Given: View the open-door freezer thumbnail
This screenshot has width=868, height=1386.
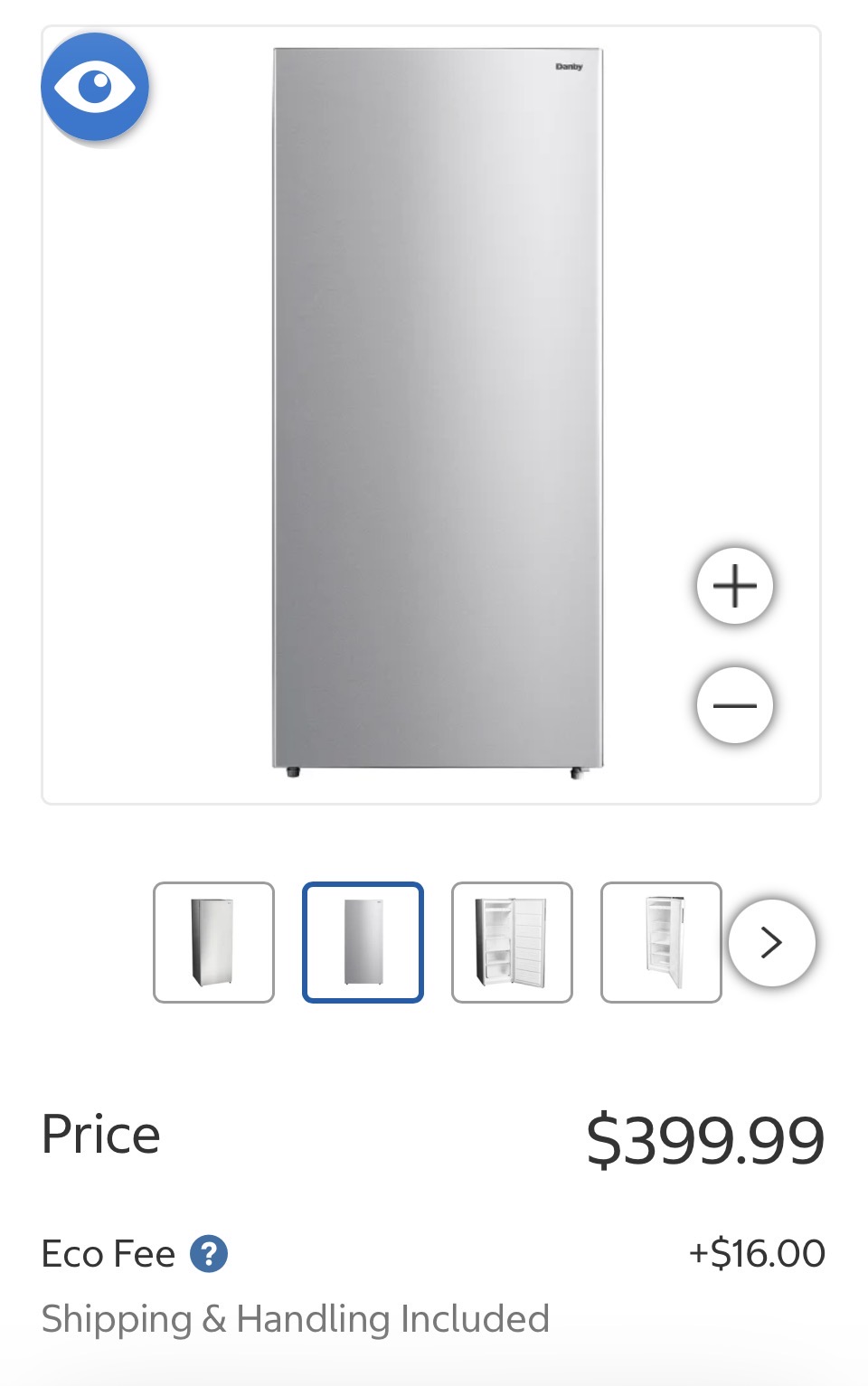Looking at the screenshot, I should (x=512, y=942).
